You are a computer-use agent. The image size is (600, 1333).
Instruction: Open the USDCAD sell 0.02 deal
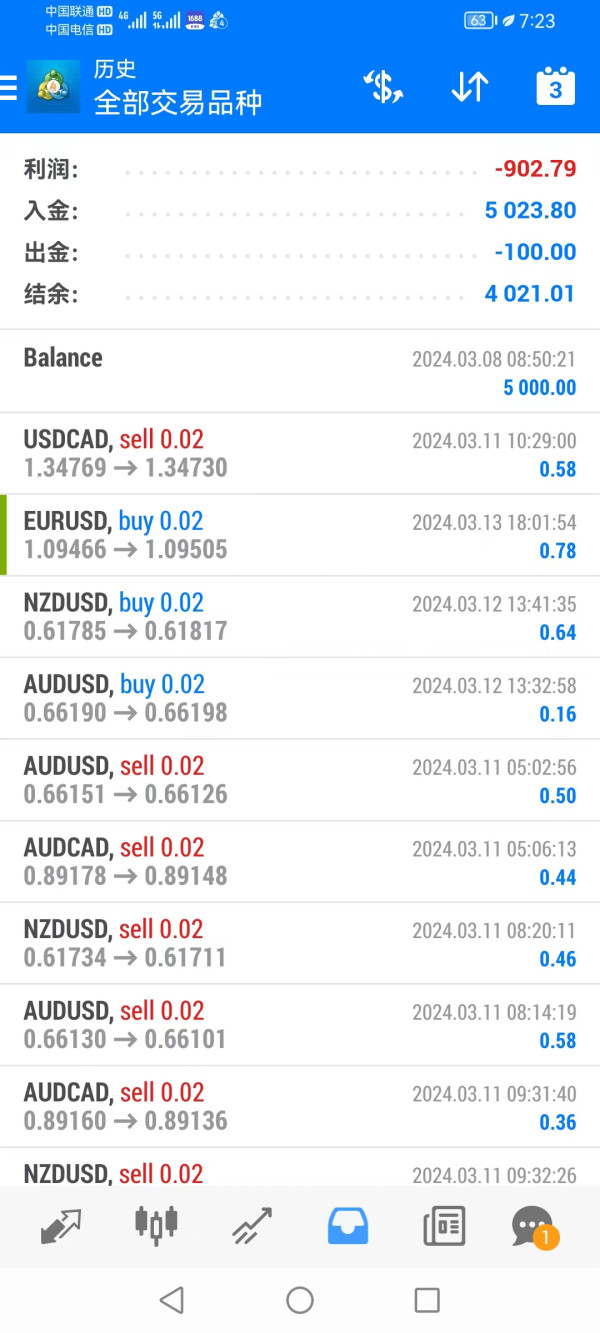tap(300, 453)
